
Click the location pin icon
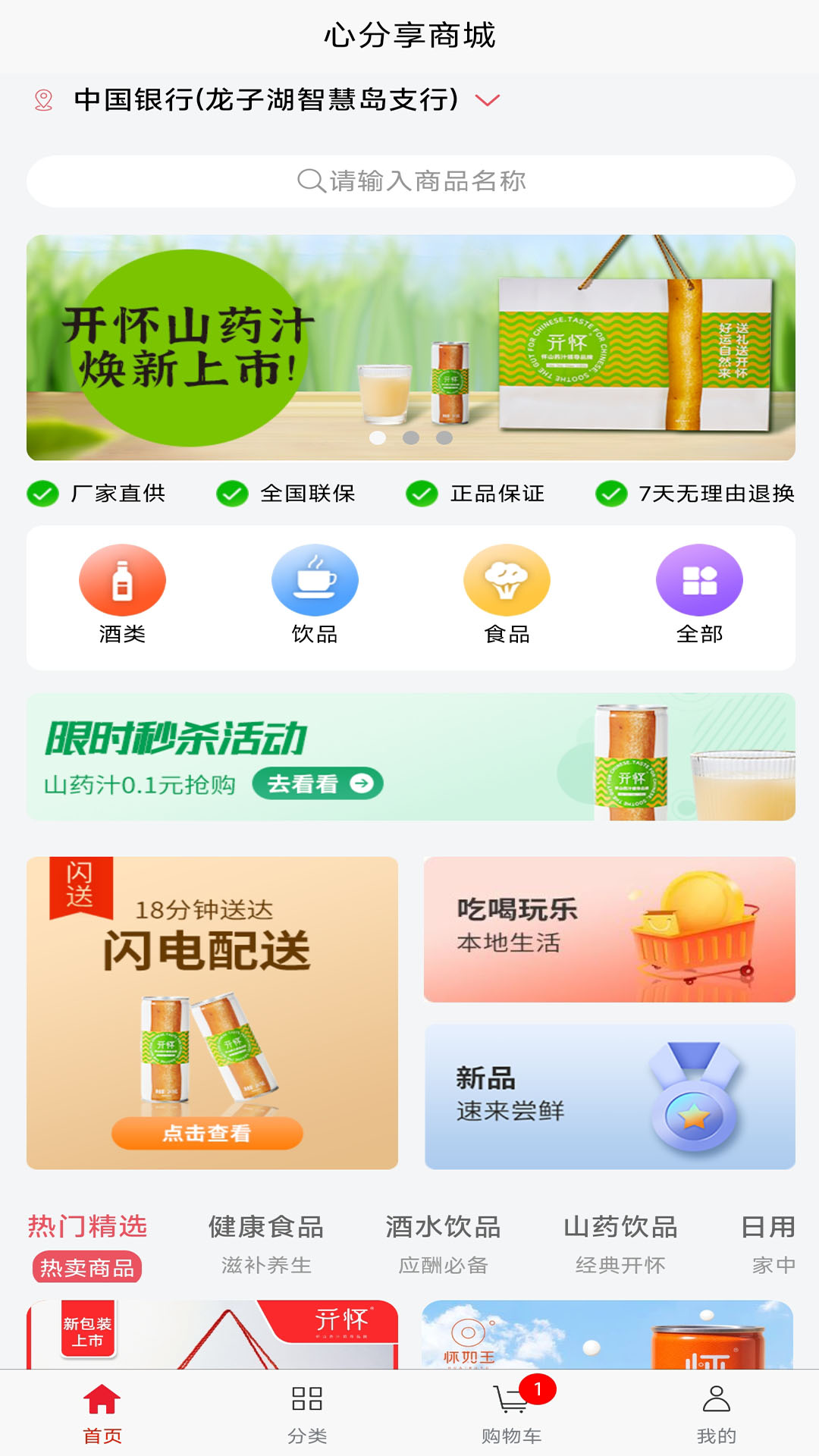[x=43, y=99]
